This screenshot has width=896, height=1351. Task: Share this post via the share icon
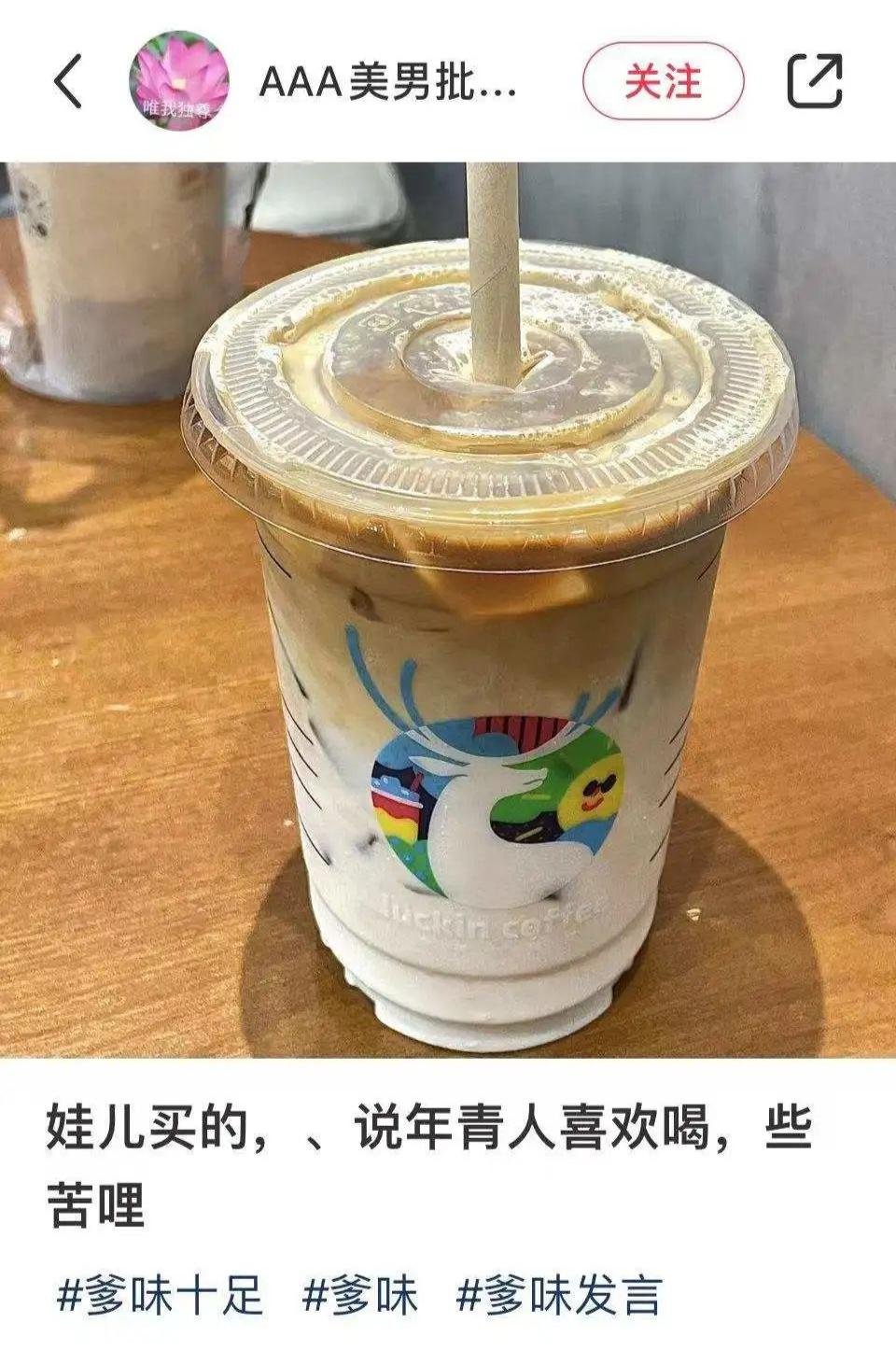[x=815, y=82]
